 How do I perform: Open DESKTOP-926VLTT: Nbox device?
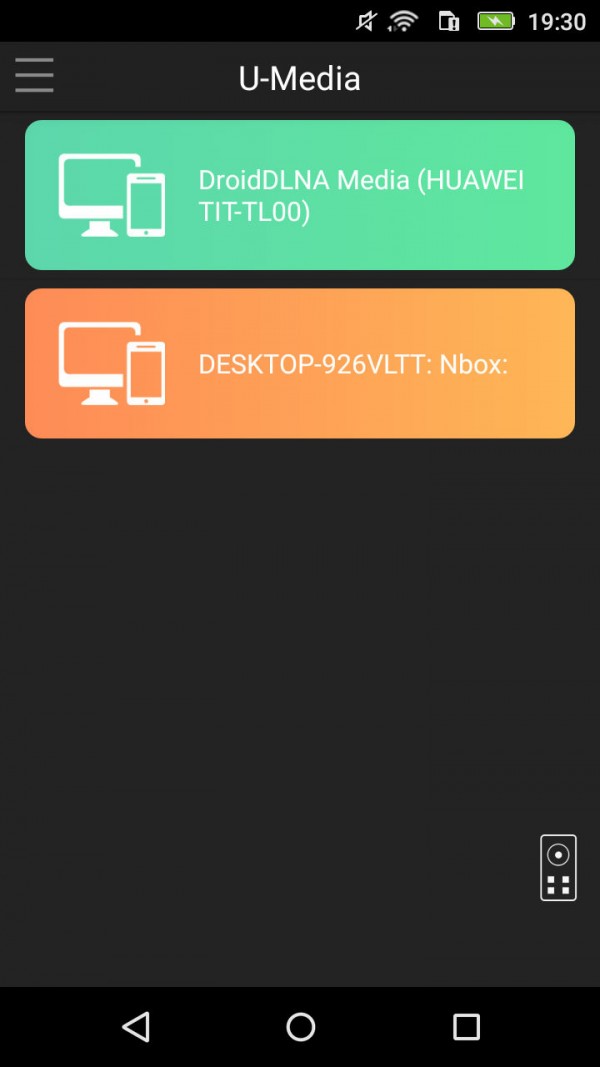click(300, 363)
